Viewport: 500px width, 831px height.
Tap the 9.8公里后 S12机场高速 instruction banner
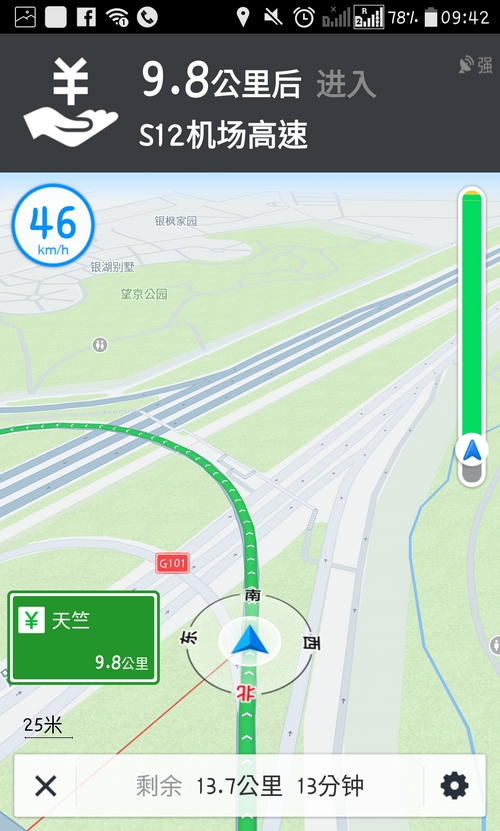click(250, 103)
